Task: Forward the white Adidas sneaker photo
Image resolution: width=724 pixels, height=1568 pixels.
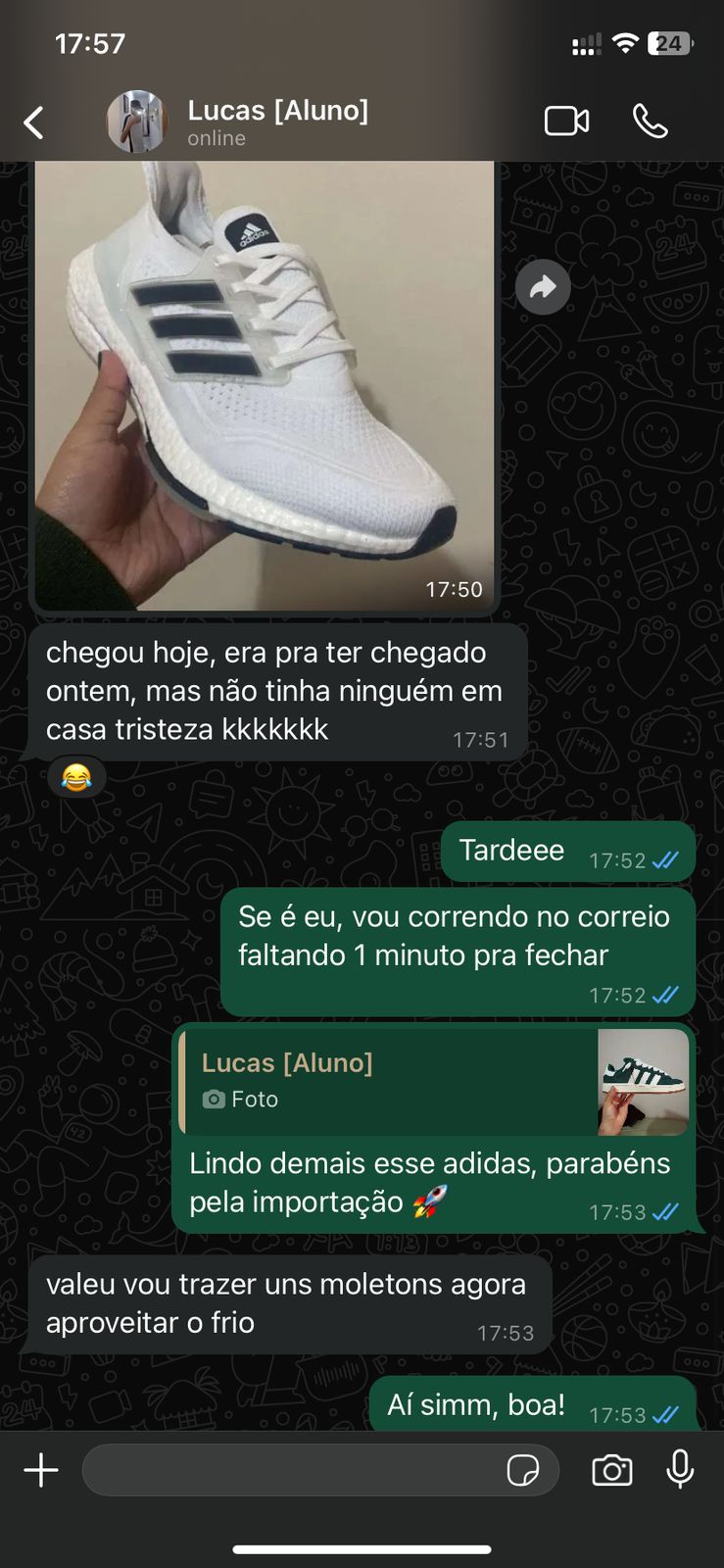Action: click(542, 286)
